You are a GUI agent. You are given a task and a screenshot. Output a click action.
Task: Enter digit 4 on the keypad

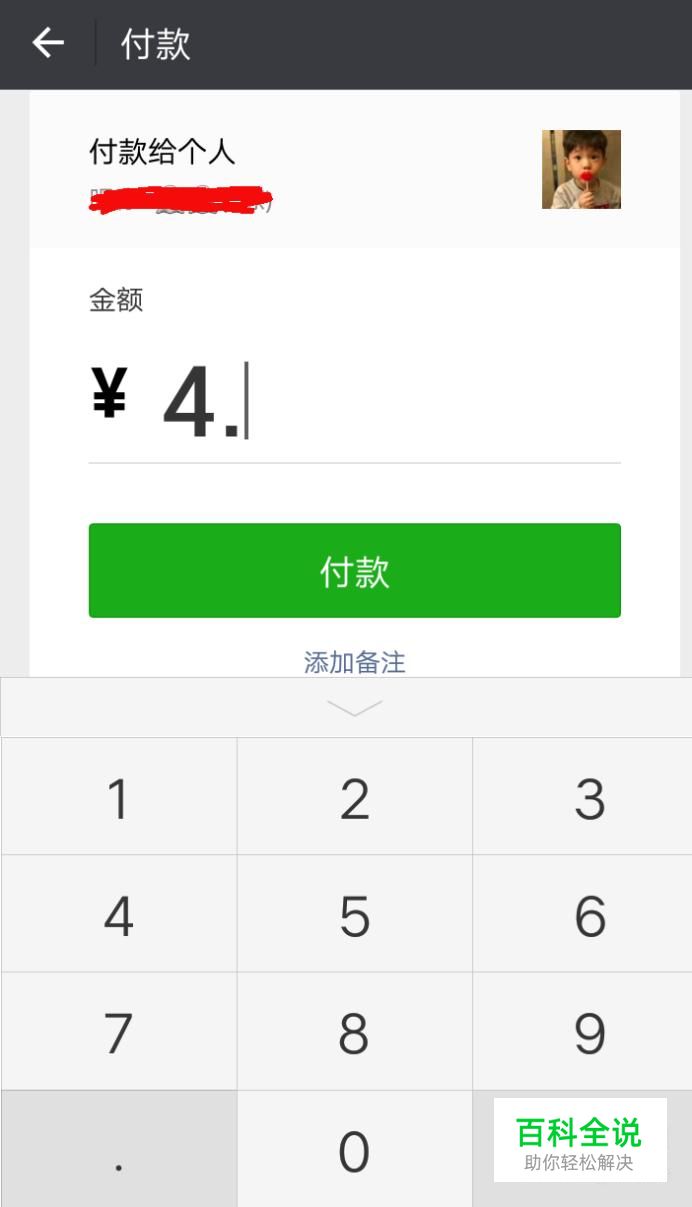[119, 914]
